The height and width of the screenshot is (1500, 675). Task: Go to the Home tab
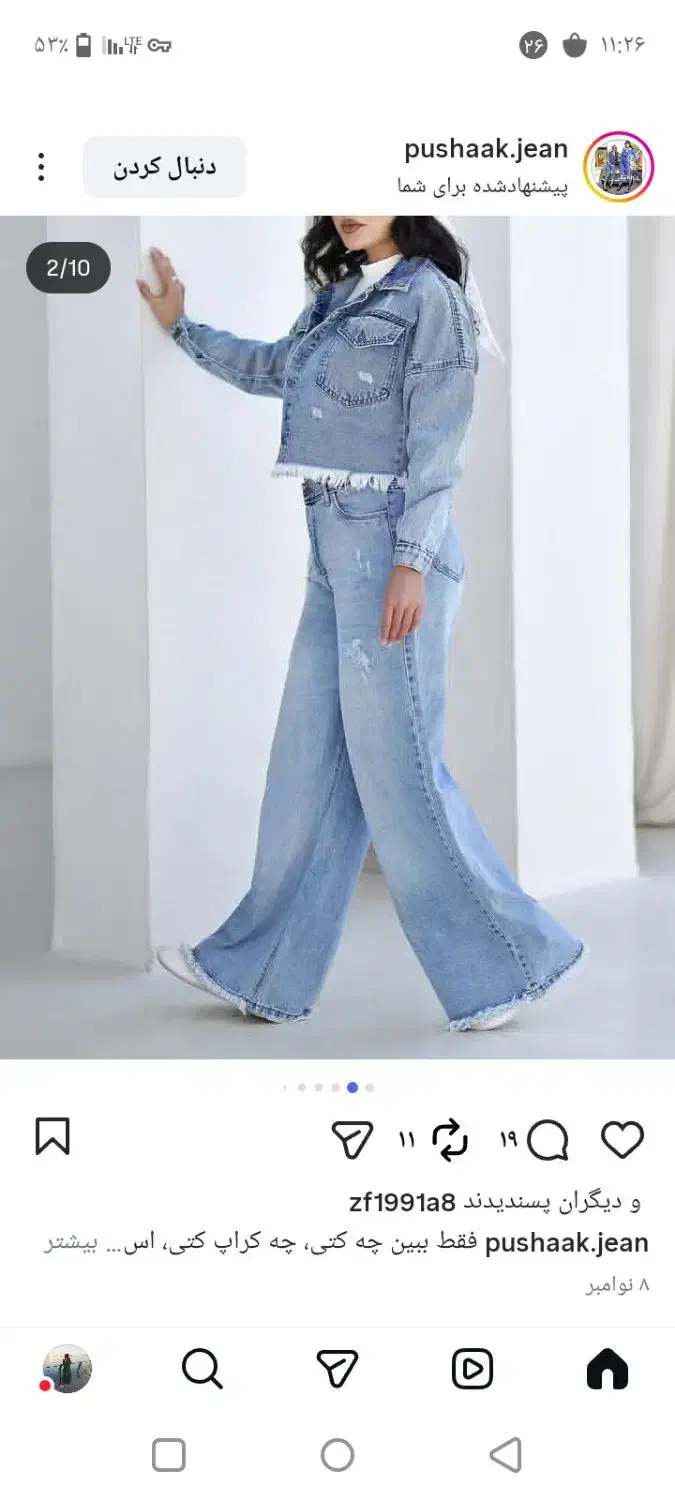(607, 1369)
